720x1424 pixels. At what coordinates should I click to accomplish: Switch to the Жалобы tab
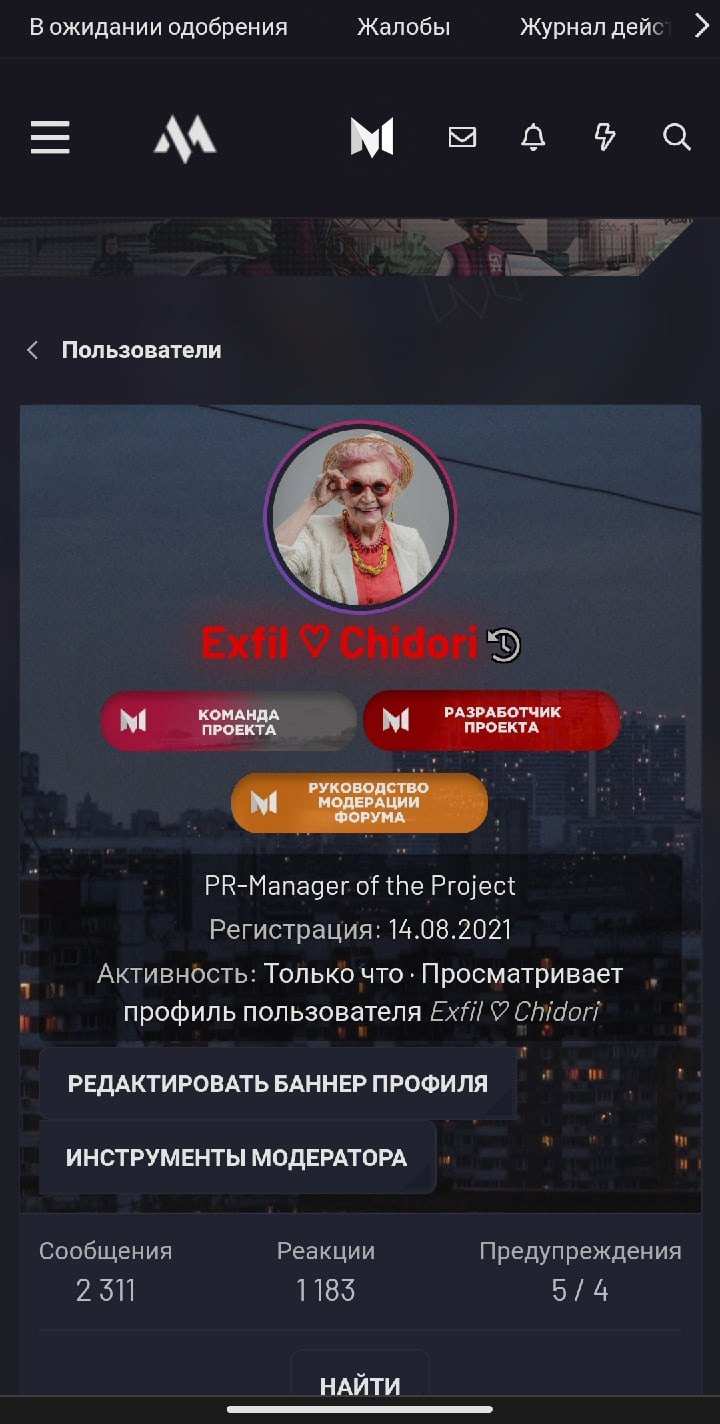pos(404,27)
